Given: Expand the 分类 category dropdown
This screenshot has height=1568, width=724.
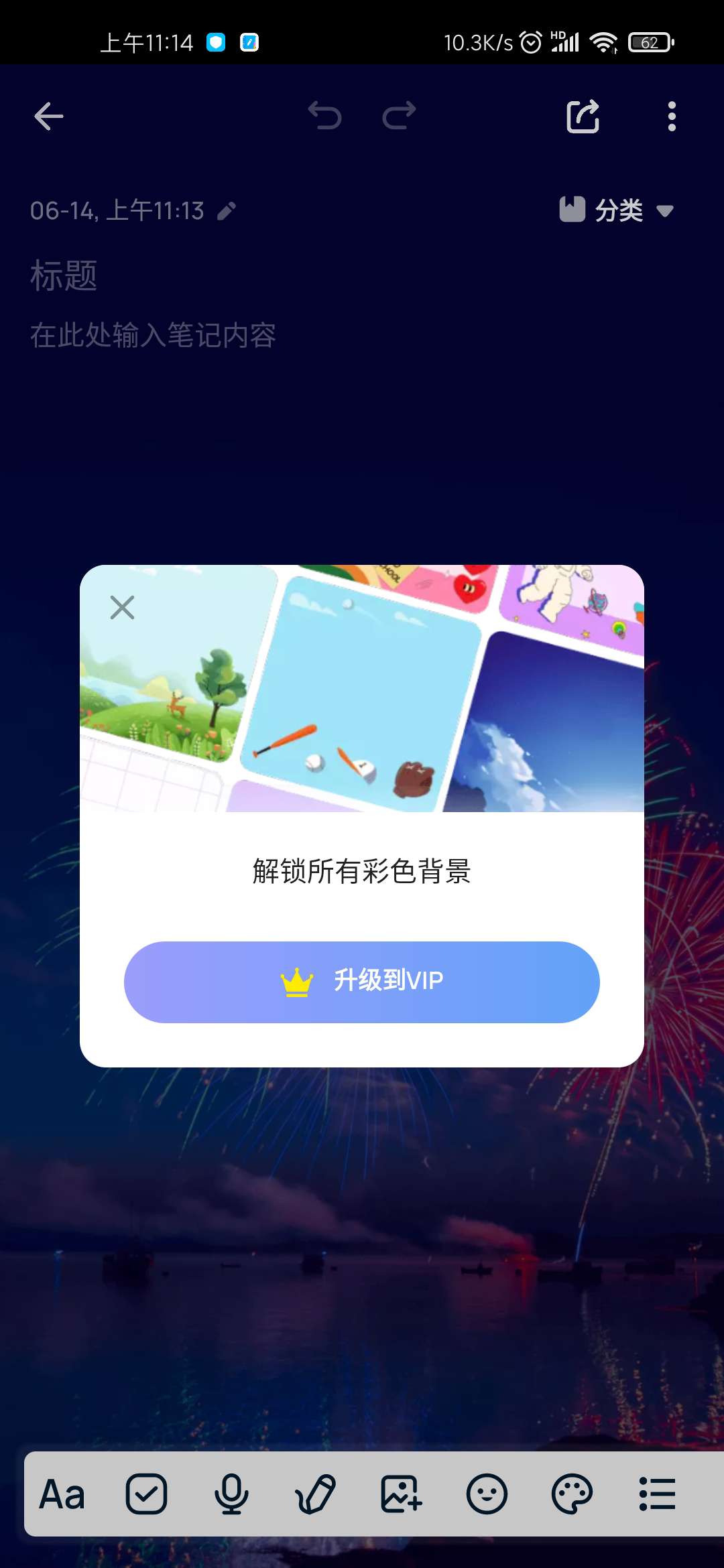Looking at the screenshot, I should [617, 210].
